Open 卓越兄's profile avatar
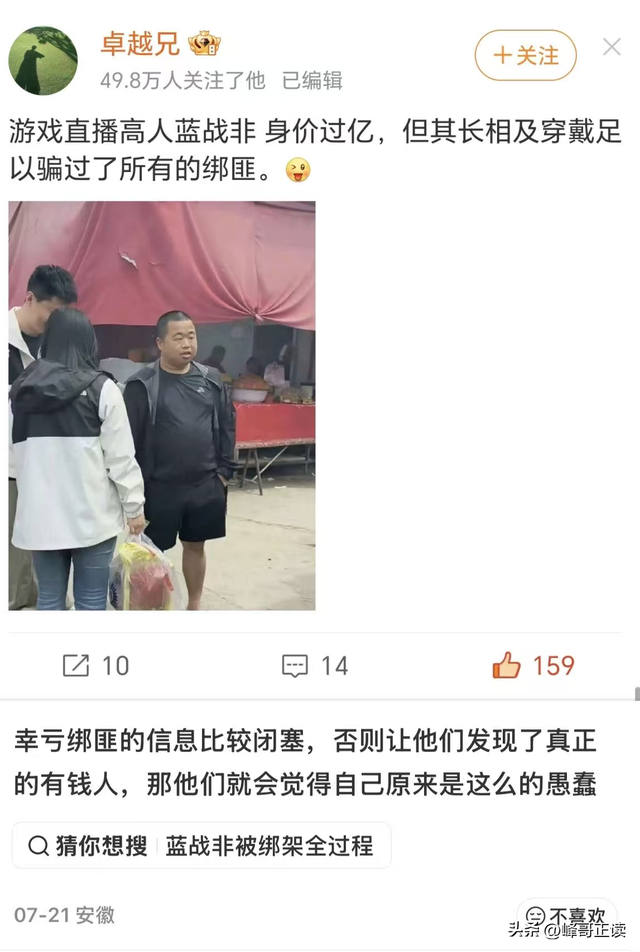Image resolution: width=640 pixels, height=952 pixels. click(43, 61)
